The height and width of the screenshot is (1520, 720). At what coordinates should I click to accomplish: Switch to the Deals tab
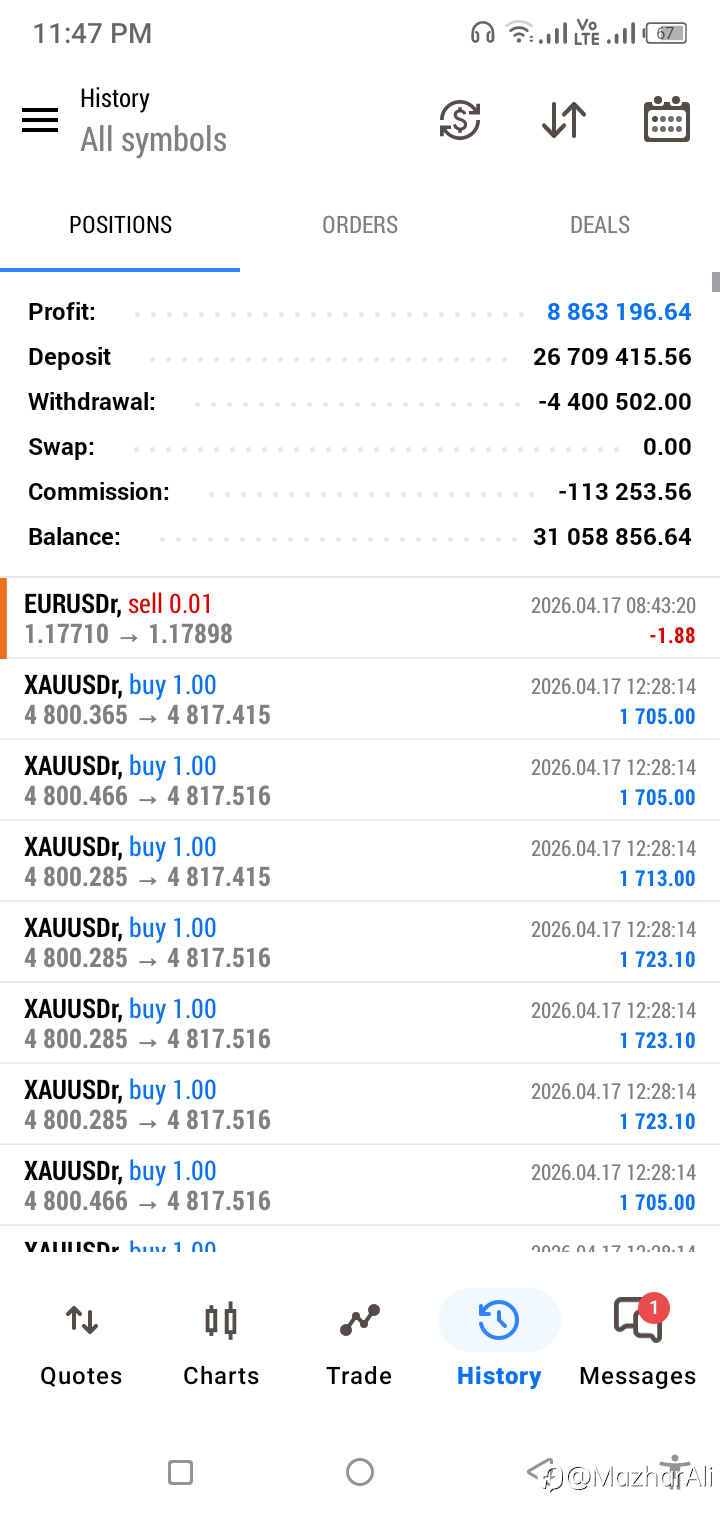pyautogui.click(x=600, y=225)
